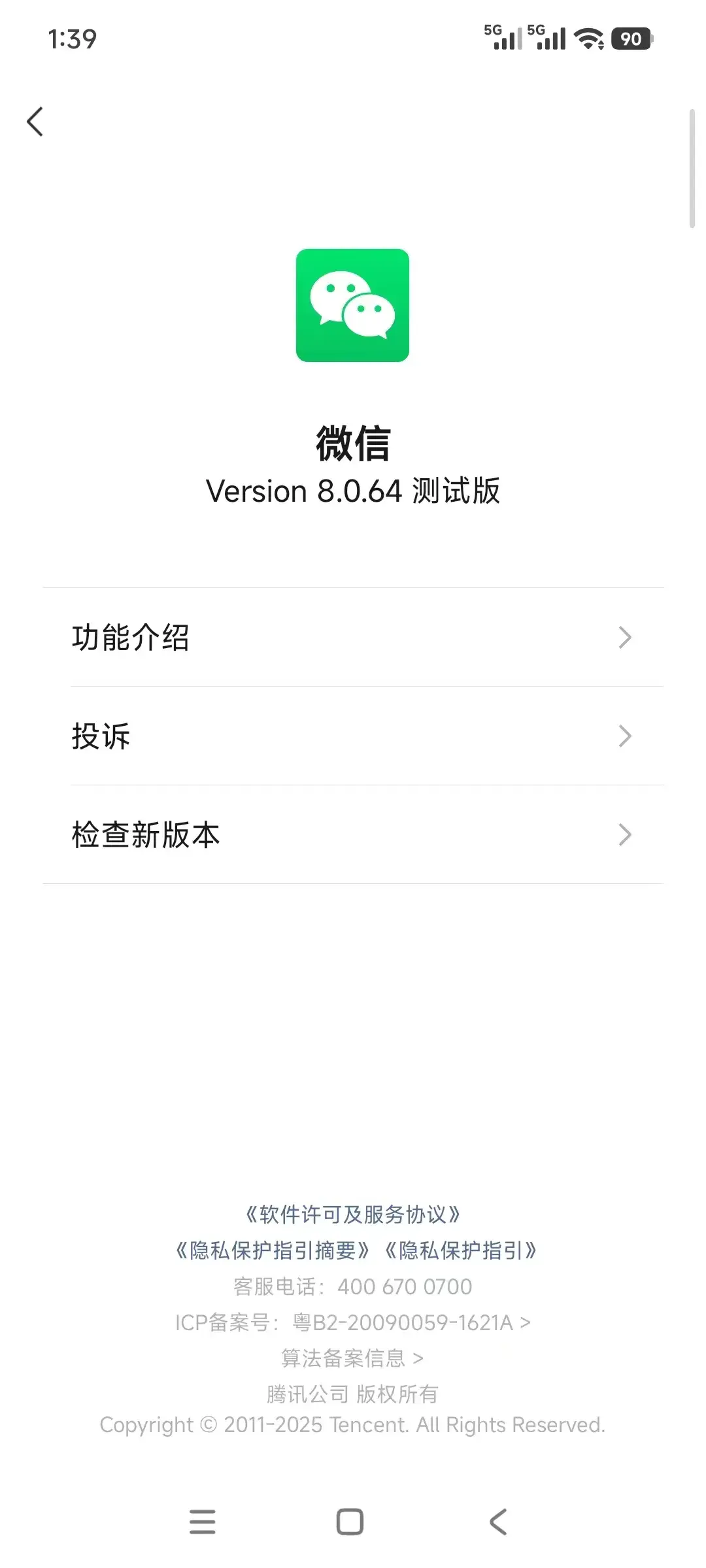The image size is (706, 1568).
Task: Open recent apps from the navigation bar
Action: (203, 1522)
